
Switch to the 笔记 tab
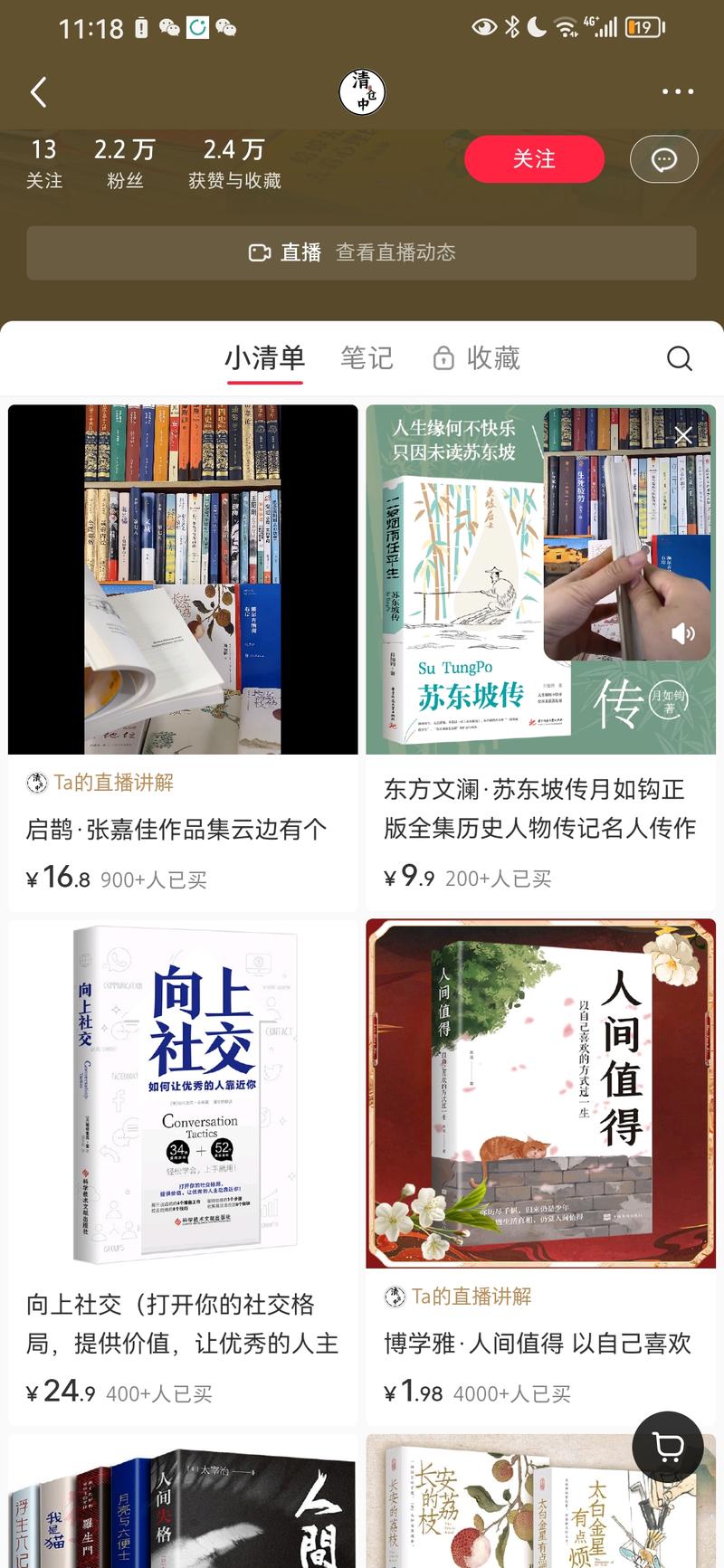click(x=366, y=358)
